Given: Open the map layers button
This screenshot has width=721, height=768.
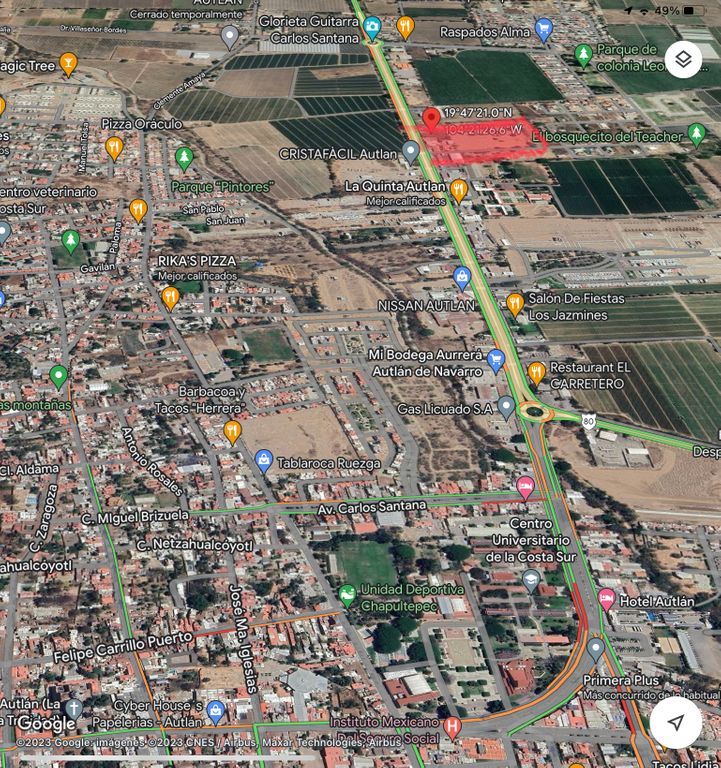Looking at the screenshot, I should pyautogui.click(x=683, y=59).
